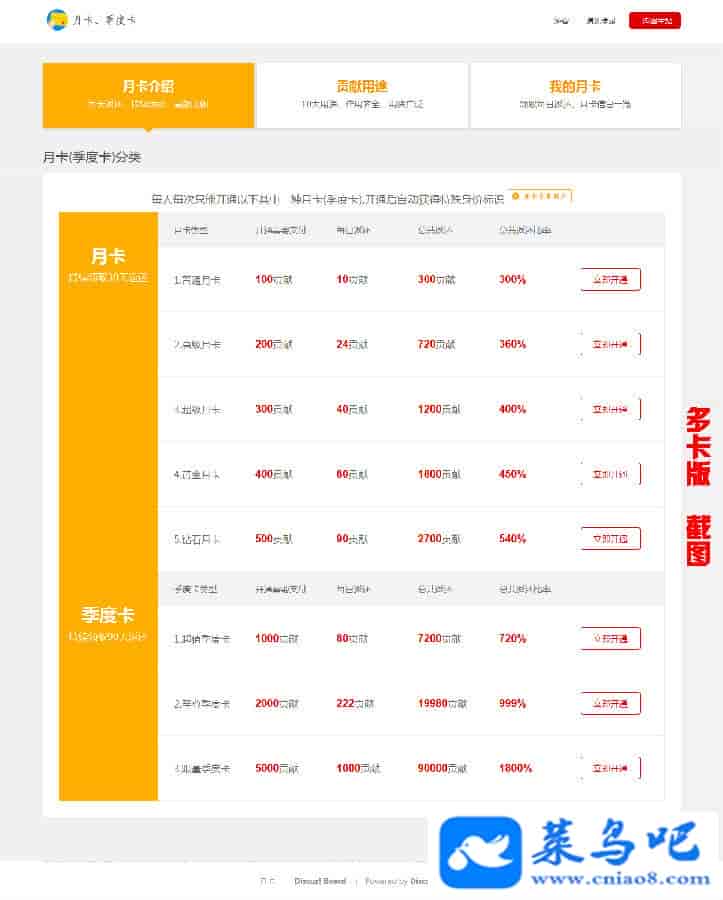Activate the 5000贡献 quarterly card
The width and height of the screenshot is (723, 900).
pyautogui.click(x=610, y=768)
